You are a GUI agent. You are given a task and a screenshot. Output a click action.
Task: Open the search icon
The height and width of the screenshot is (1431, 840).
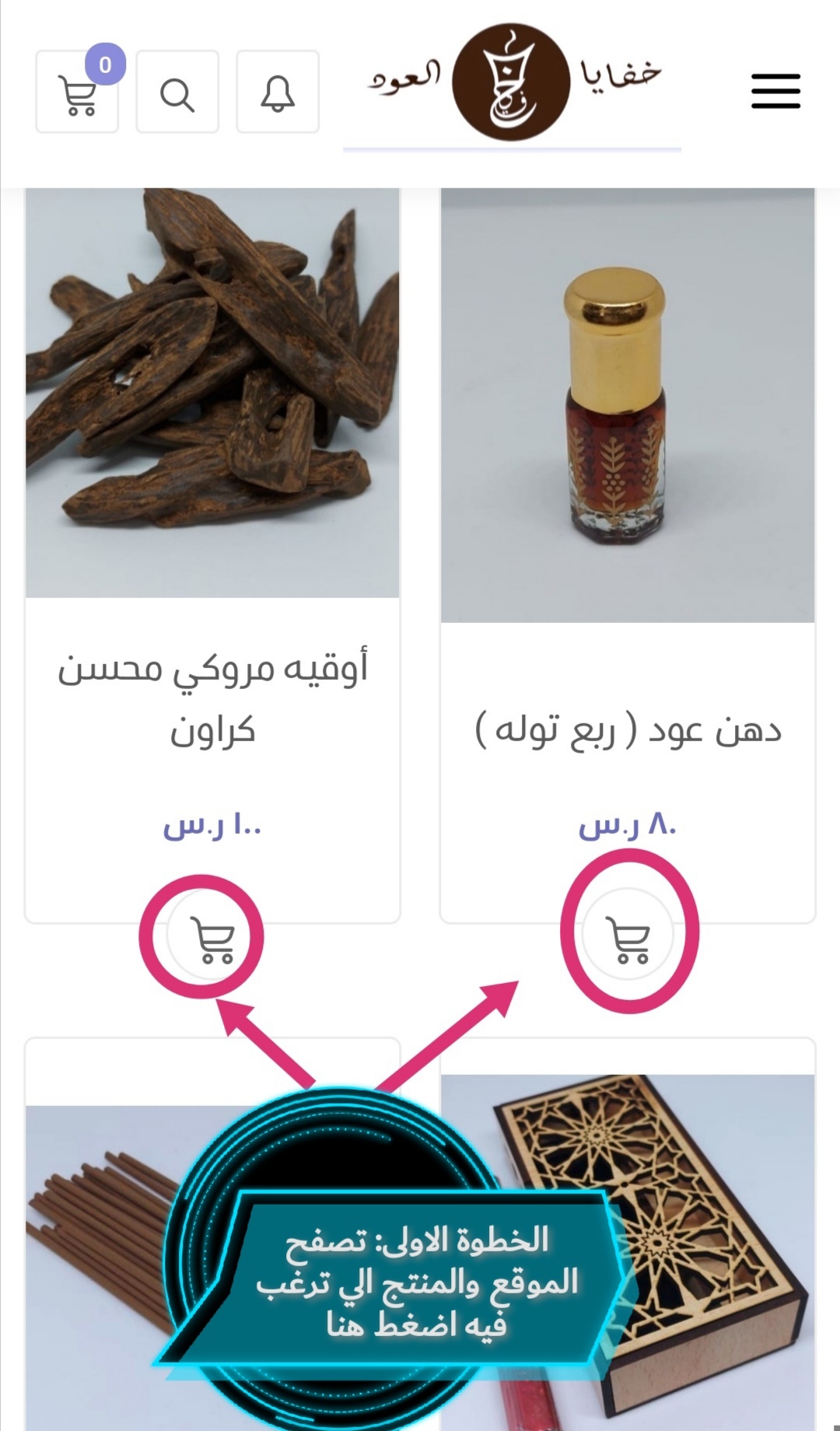(177, 93)
